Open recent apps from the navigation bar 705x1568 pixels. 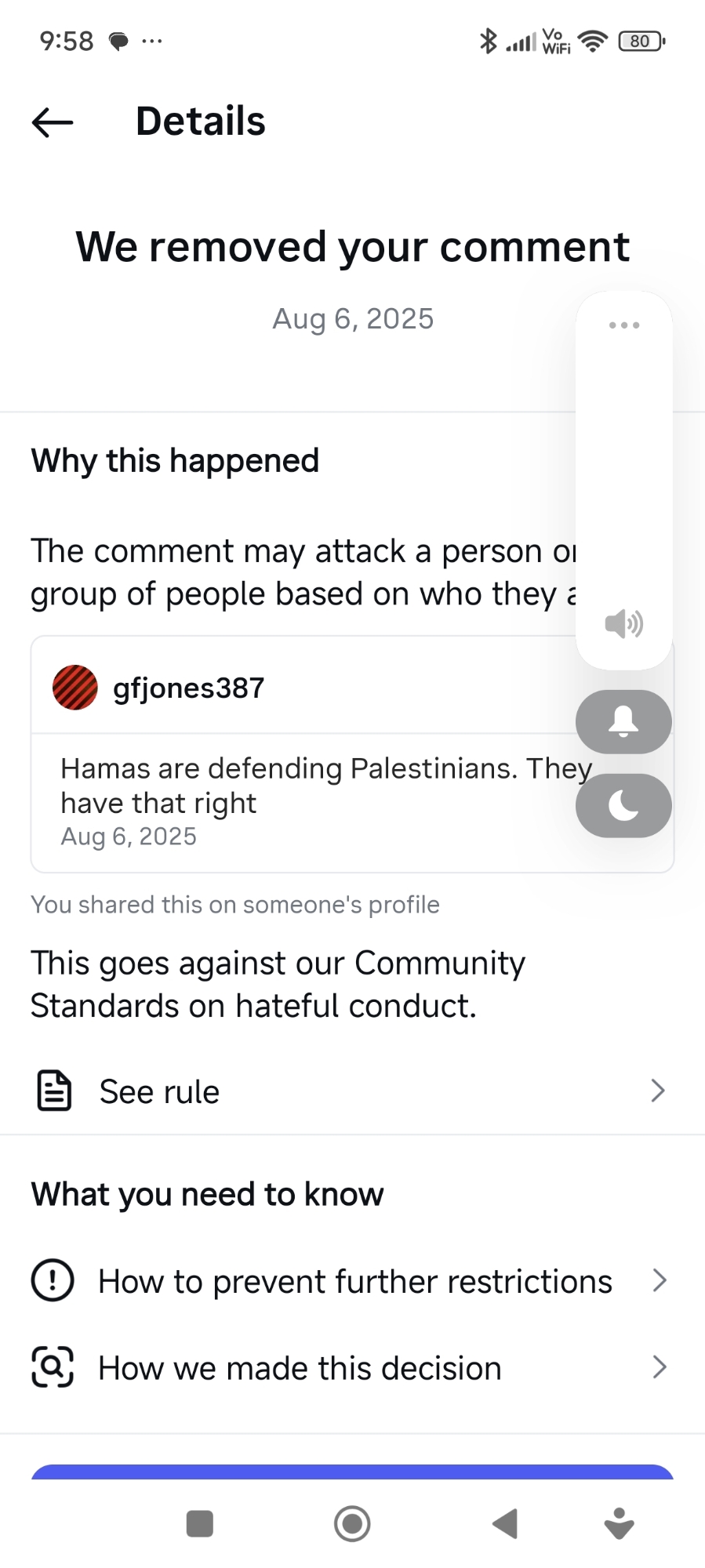click(200, 1524)
